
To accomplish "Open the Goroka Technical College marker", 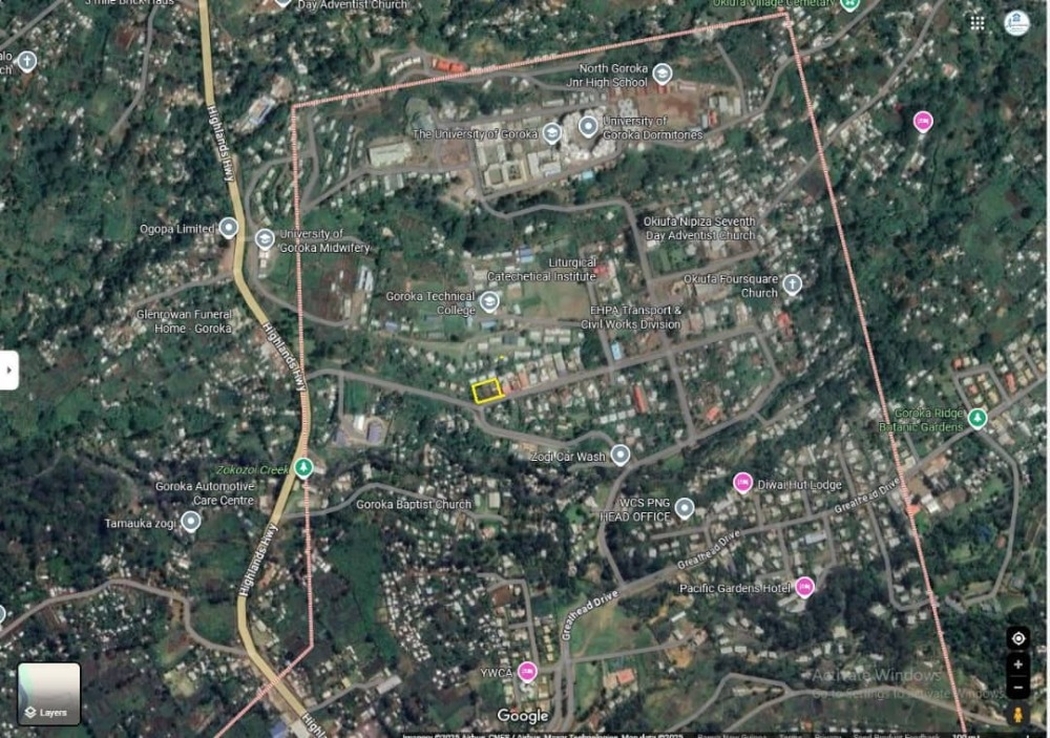I will click(x=489, y=302).
